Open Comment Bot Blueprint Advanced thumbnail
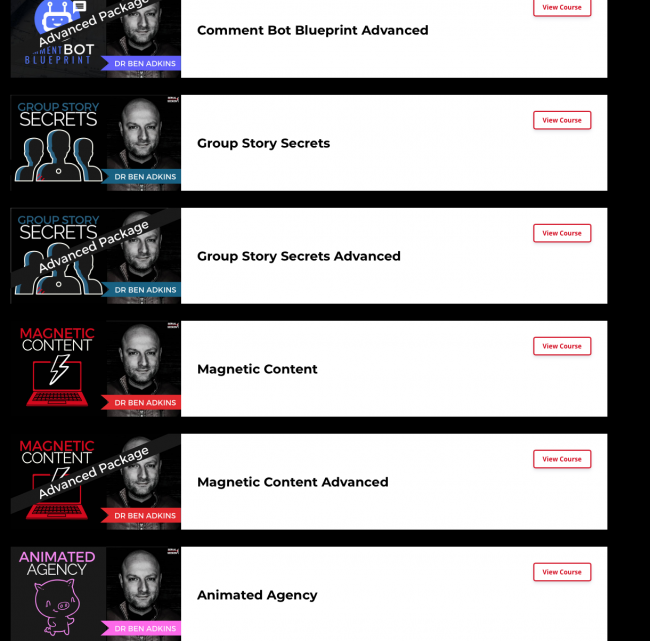650x641 pixels. 95,38
